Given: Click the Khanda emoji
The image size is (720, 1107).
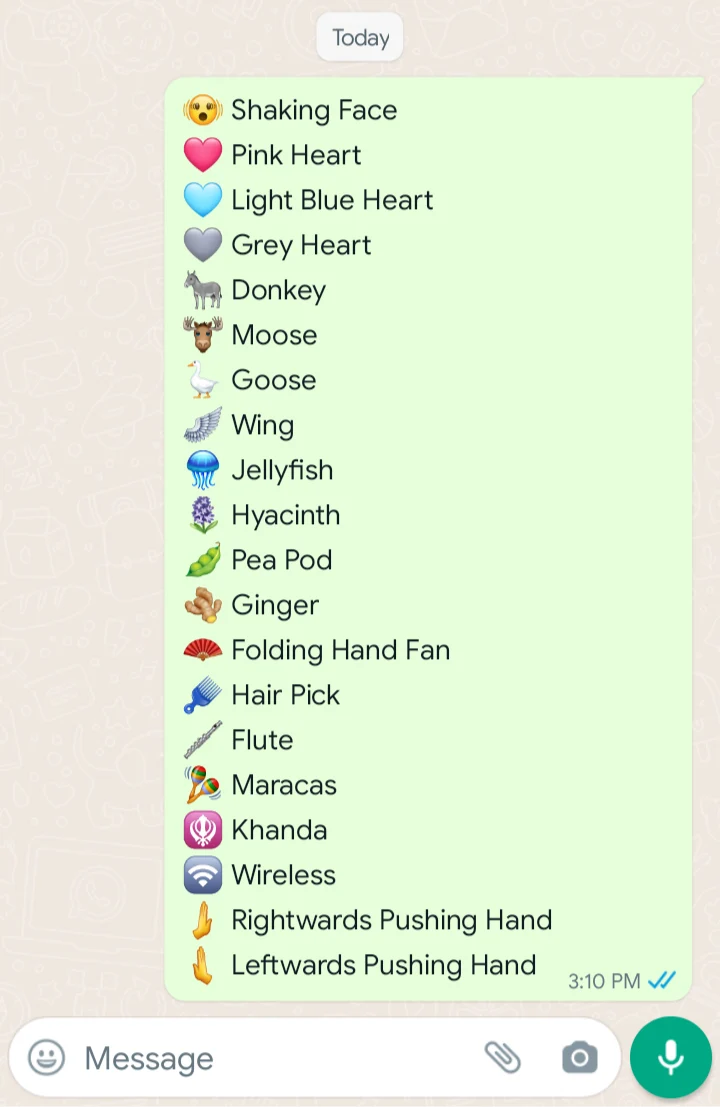Looking at the screenshot, I should coord(203,830).
